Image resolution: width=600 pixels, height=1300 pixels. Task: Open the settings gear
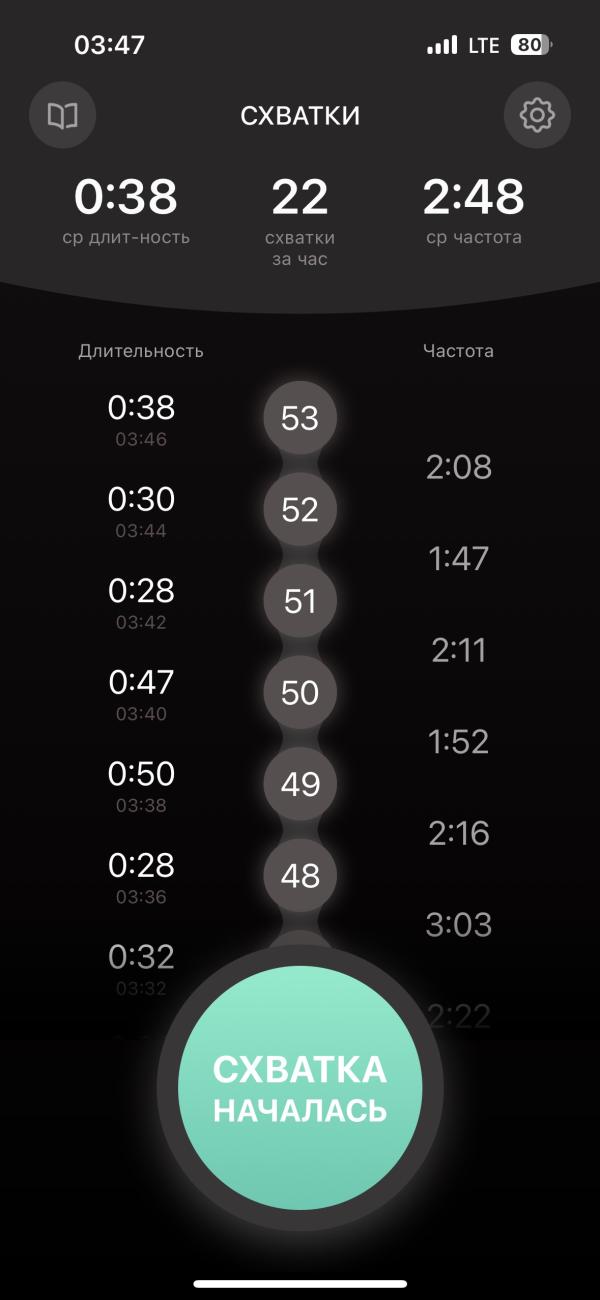click(x=537, y=115)
